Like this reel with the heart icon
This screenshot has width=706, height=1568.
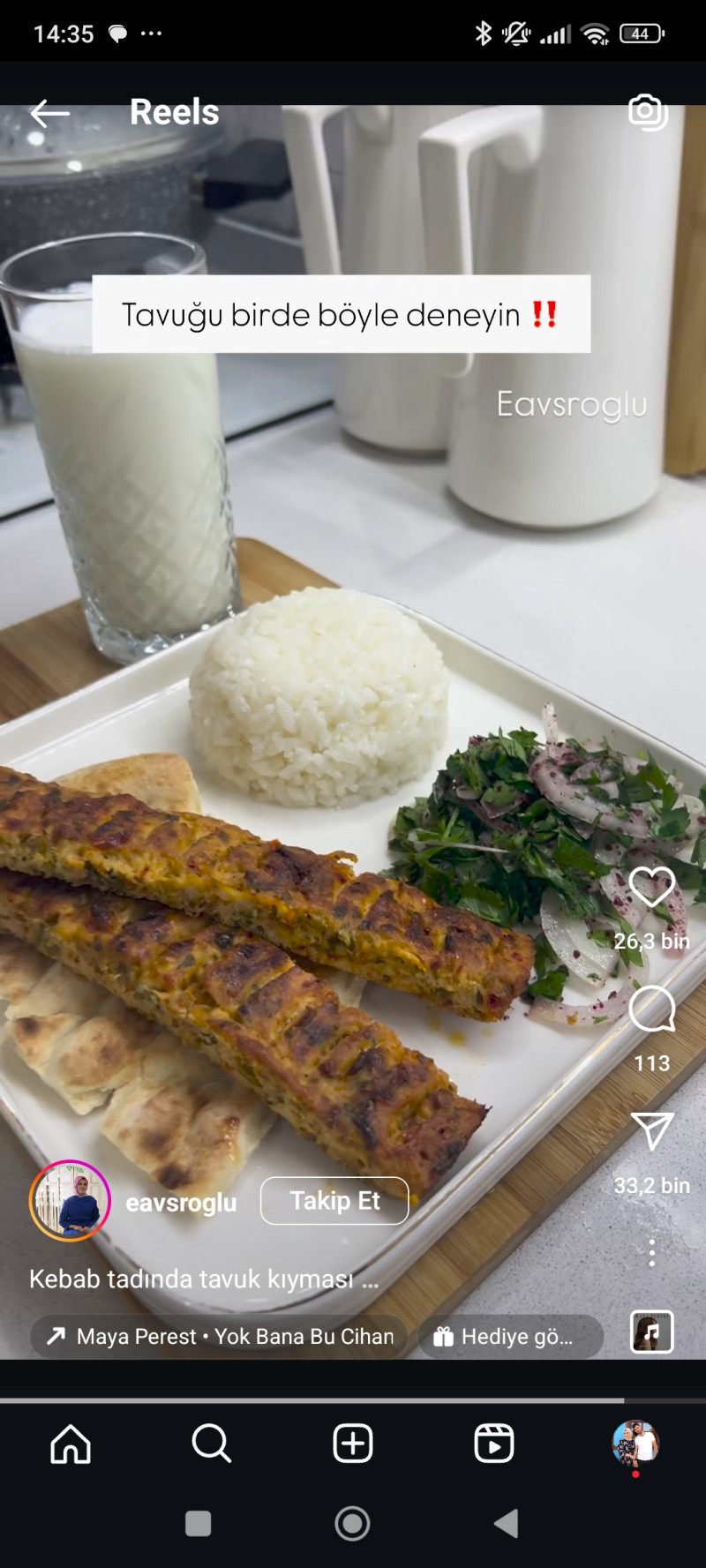click(652, 887)
